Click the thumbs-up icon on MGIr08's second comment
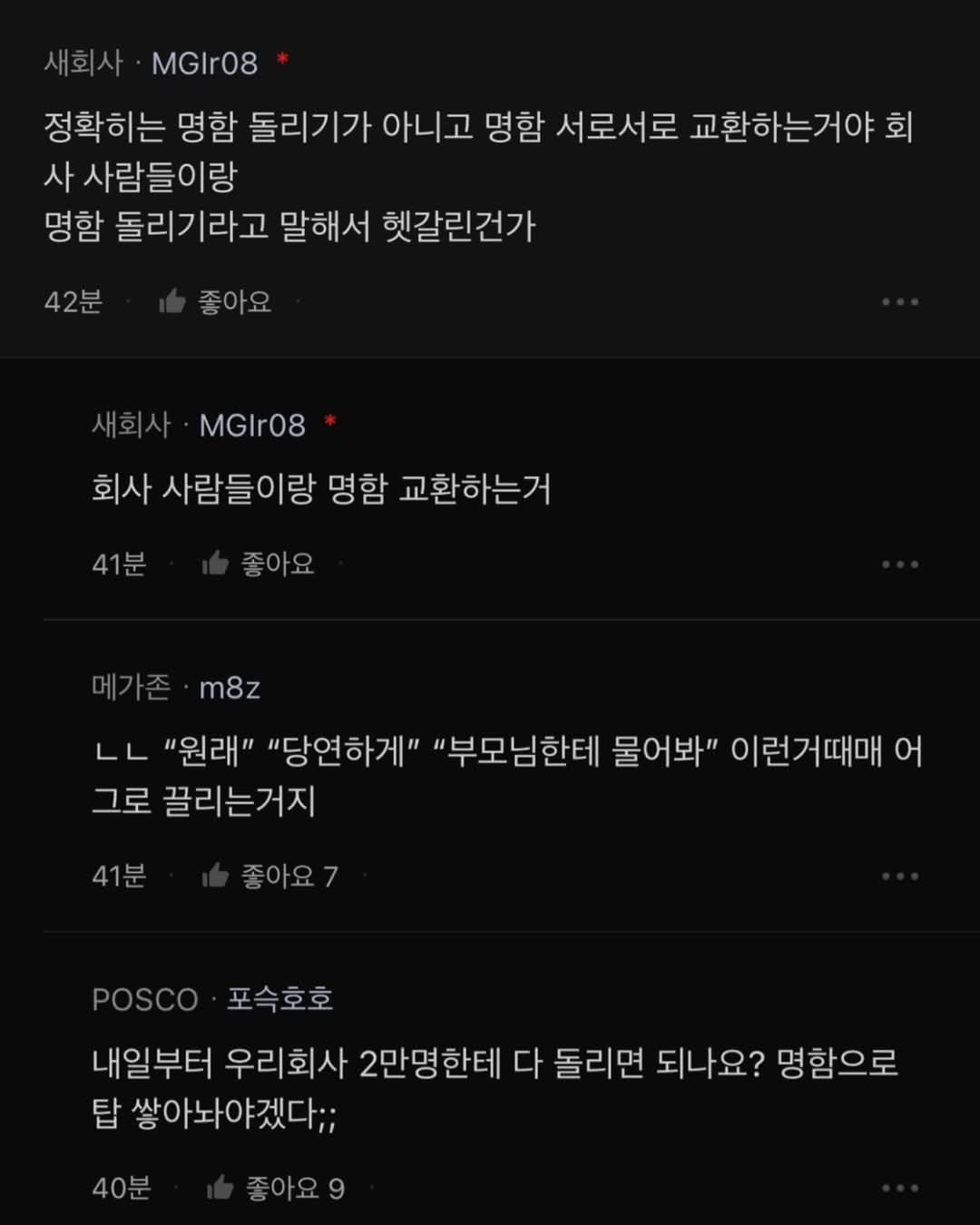The width and height of the screenshot is (980, 1225). point(215,563)
